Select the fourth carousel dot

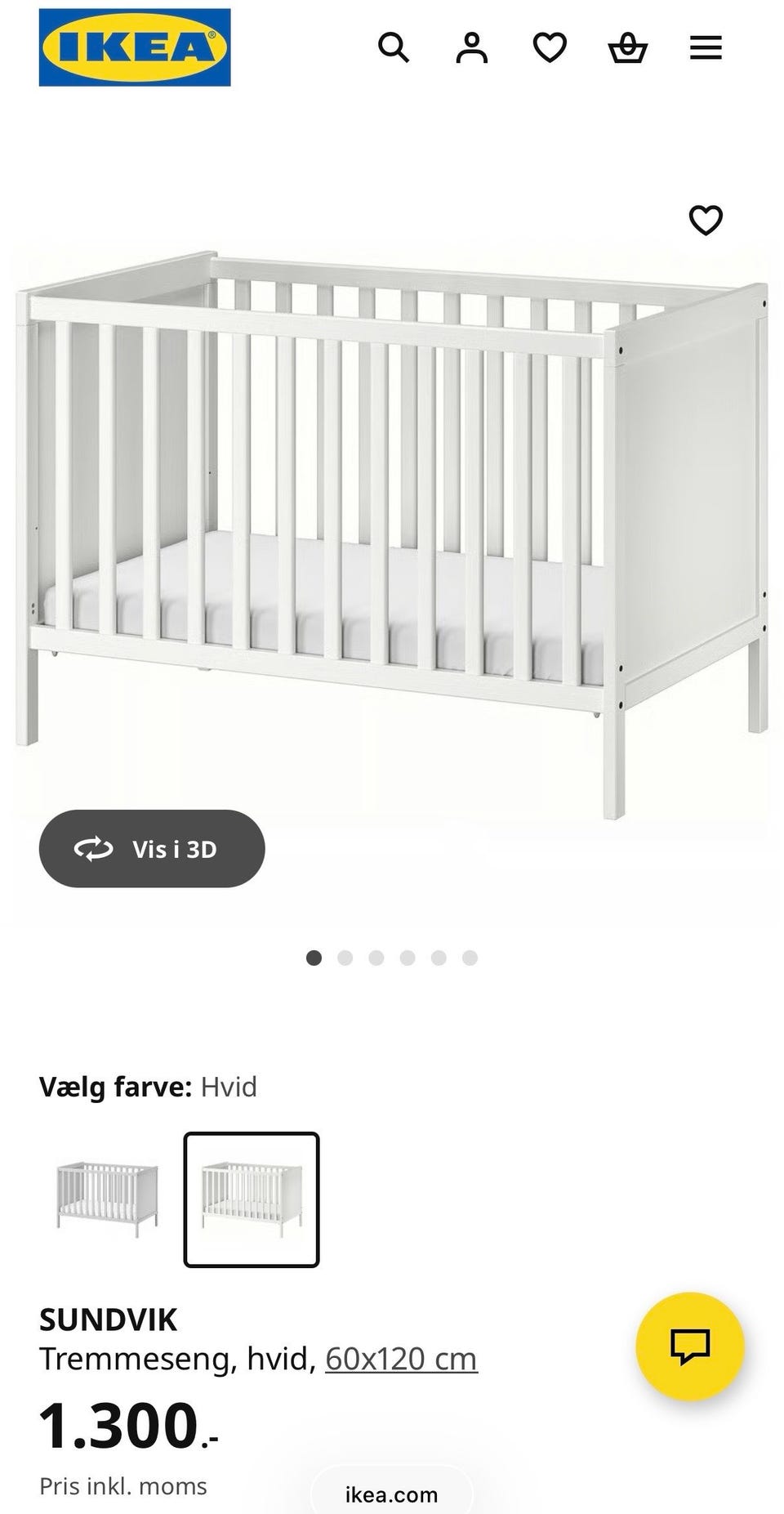[406, 956]
